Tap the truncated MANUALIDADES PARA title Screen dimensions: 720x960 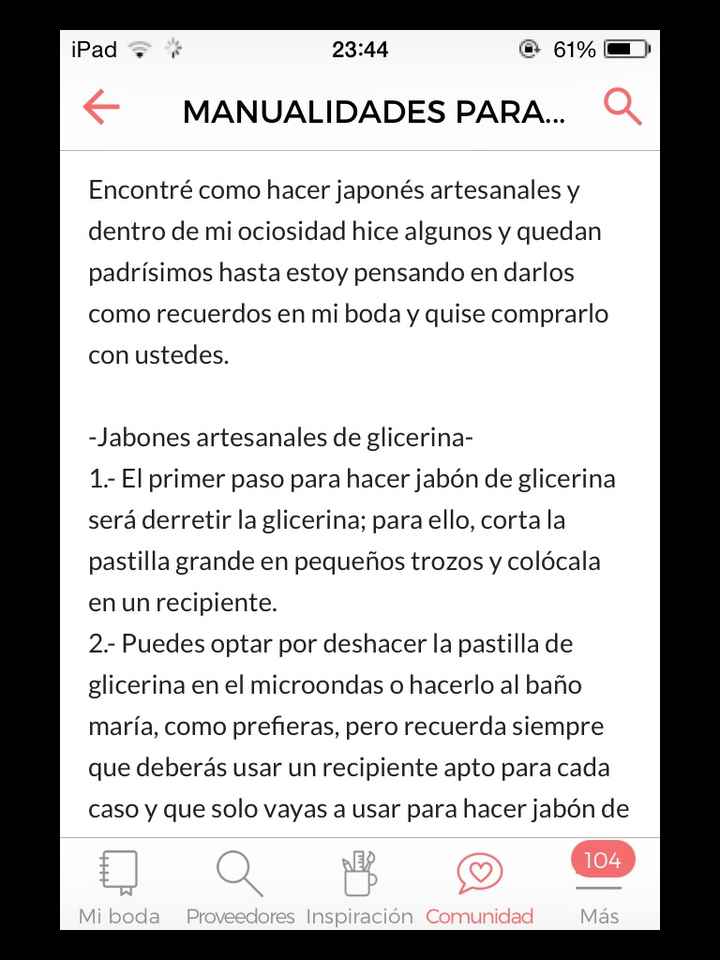point(373,112)
